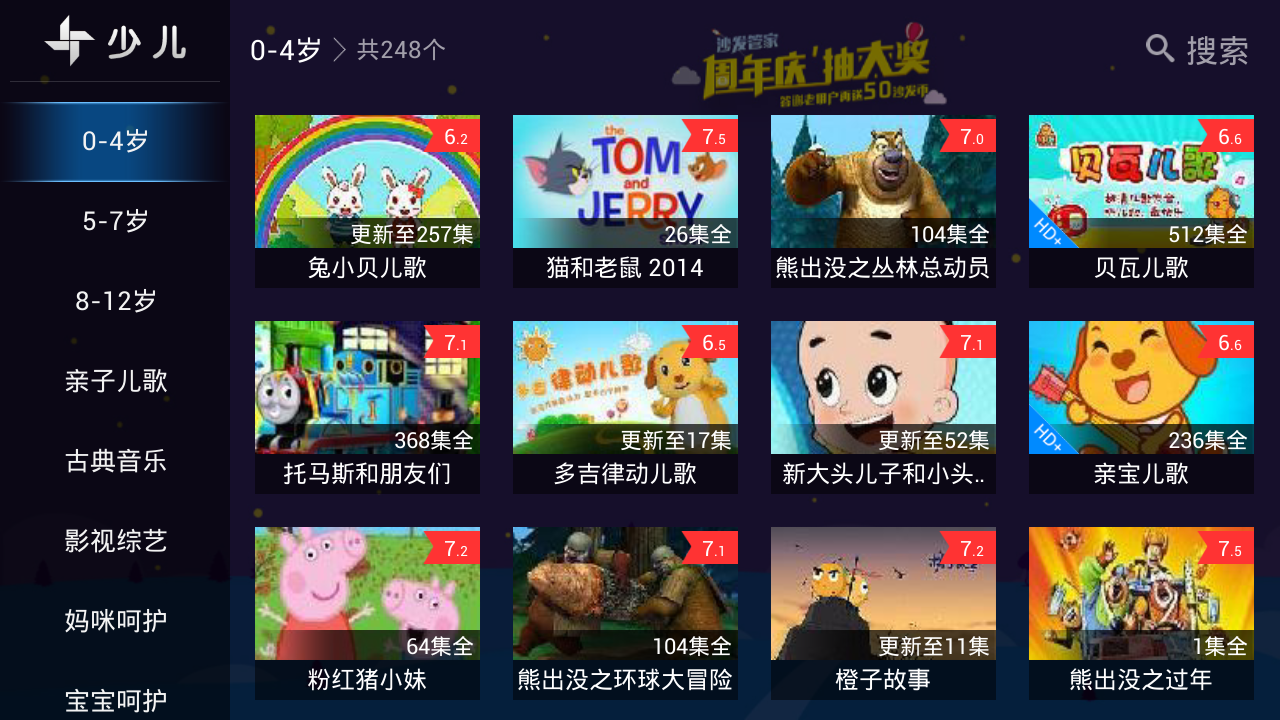Open the 多吉律动儿歌 card
Image resolution: width=1280 pixels, height=720 pixels.
click(x=625, y=406)
